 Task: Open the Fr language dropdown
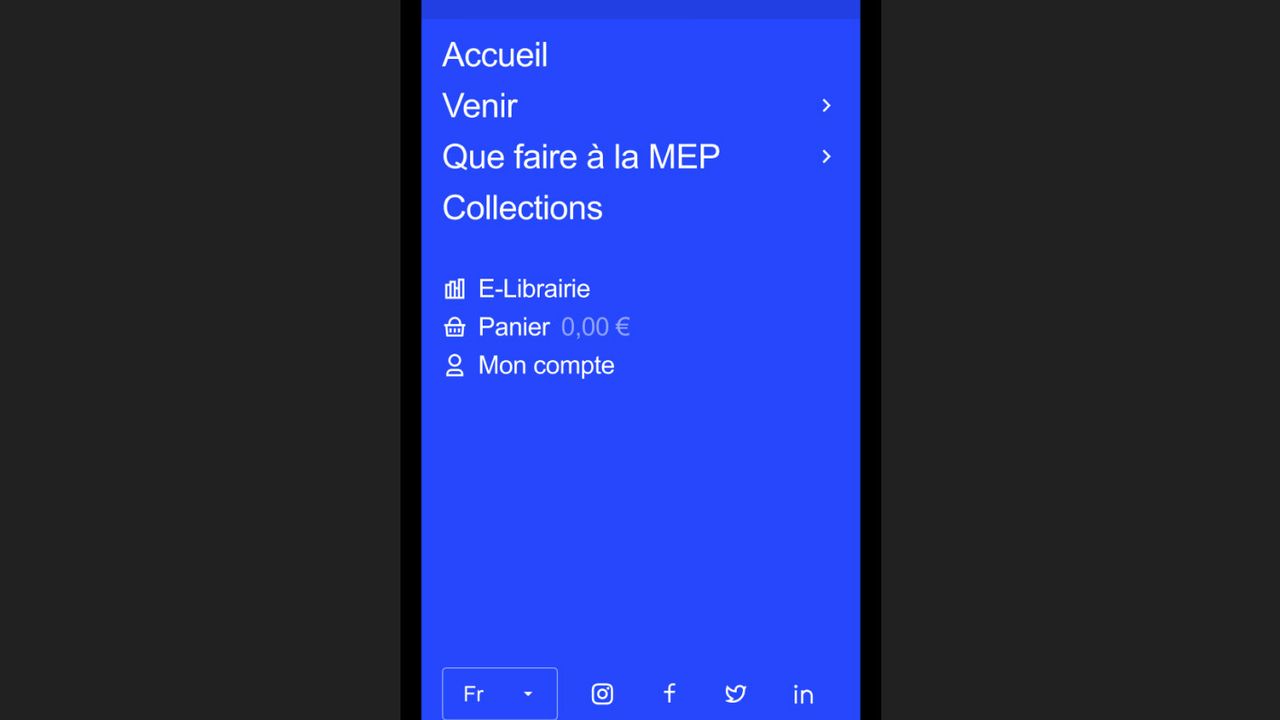tap(499, 694)
